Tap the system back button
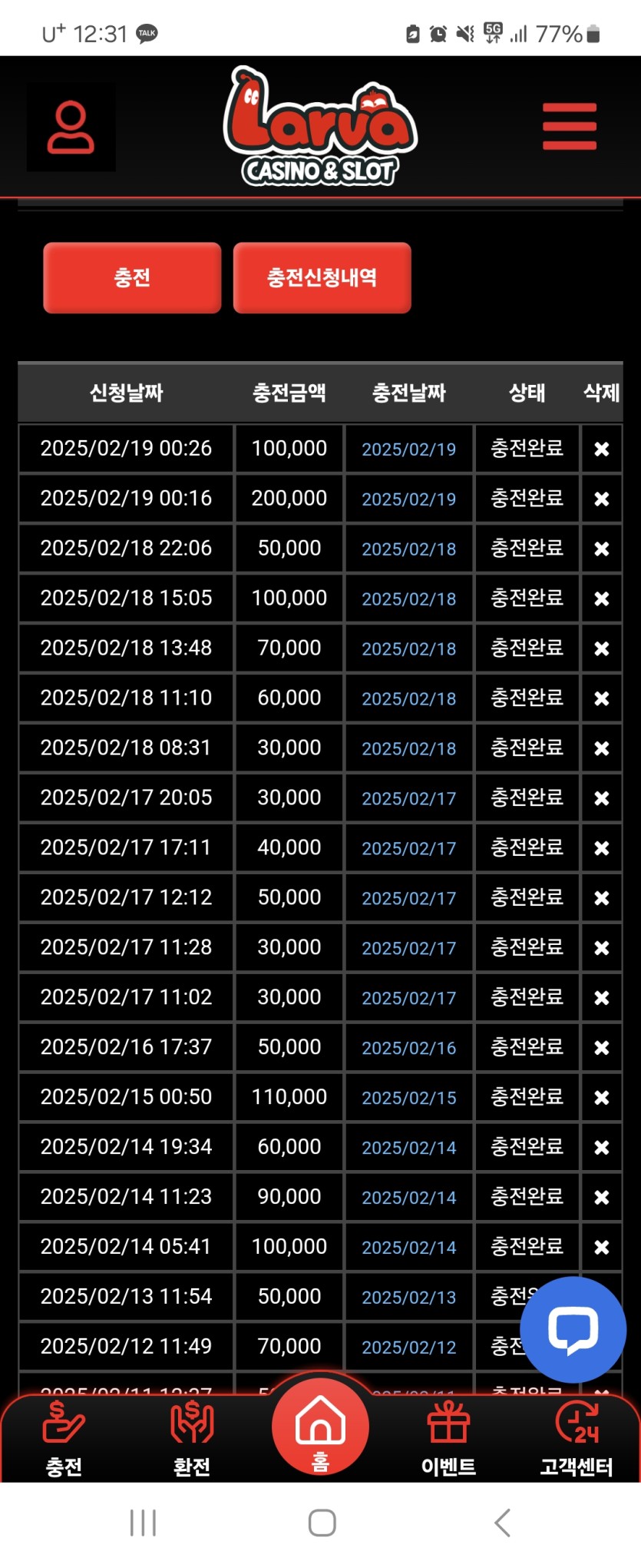This screenshot has width=641, height=1568. 502,1522
